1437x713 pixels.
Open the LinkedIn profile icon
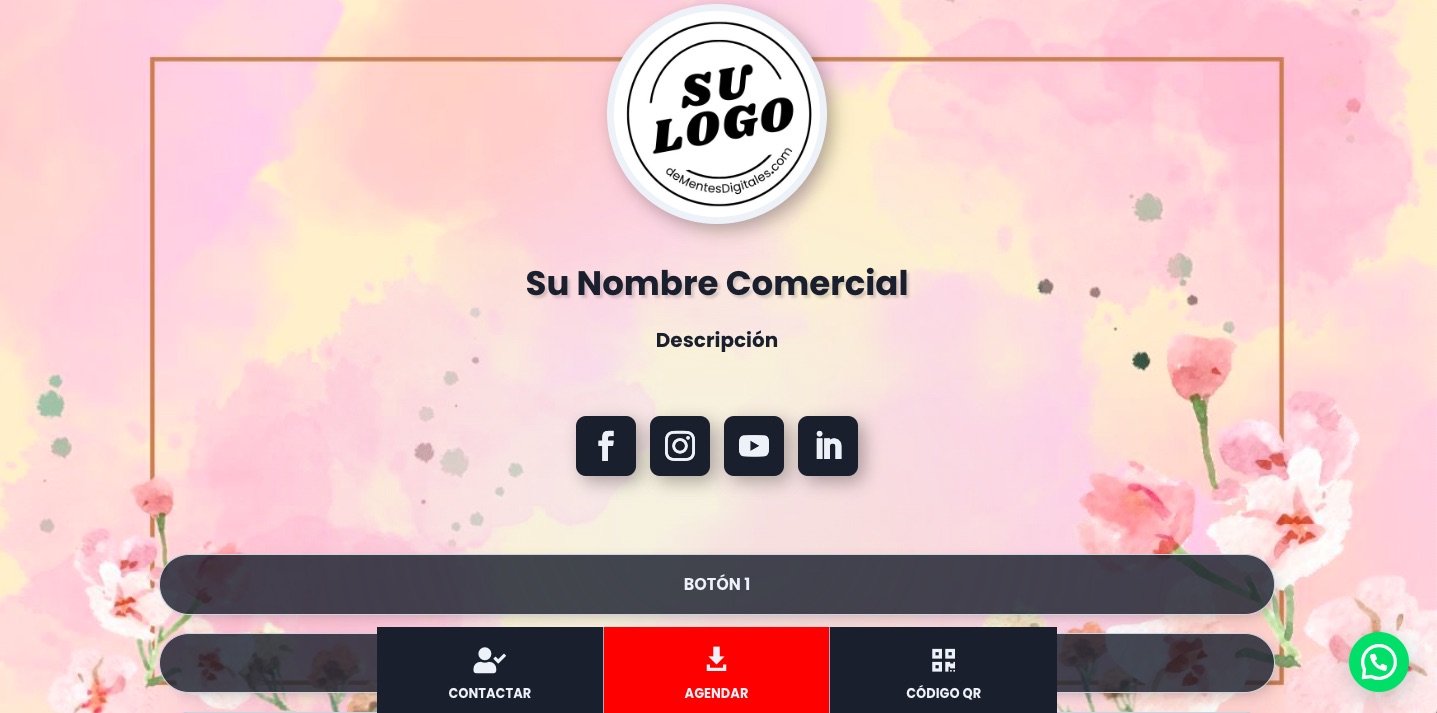pyautogui.click(x=828, y=446)
